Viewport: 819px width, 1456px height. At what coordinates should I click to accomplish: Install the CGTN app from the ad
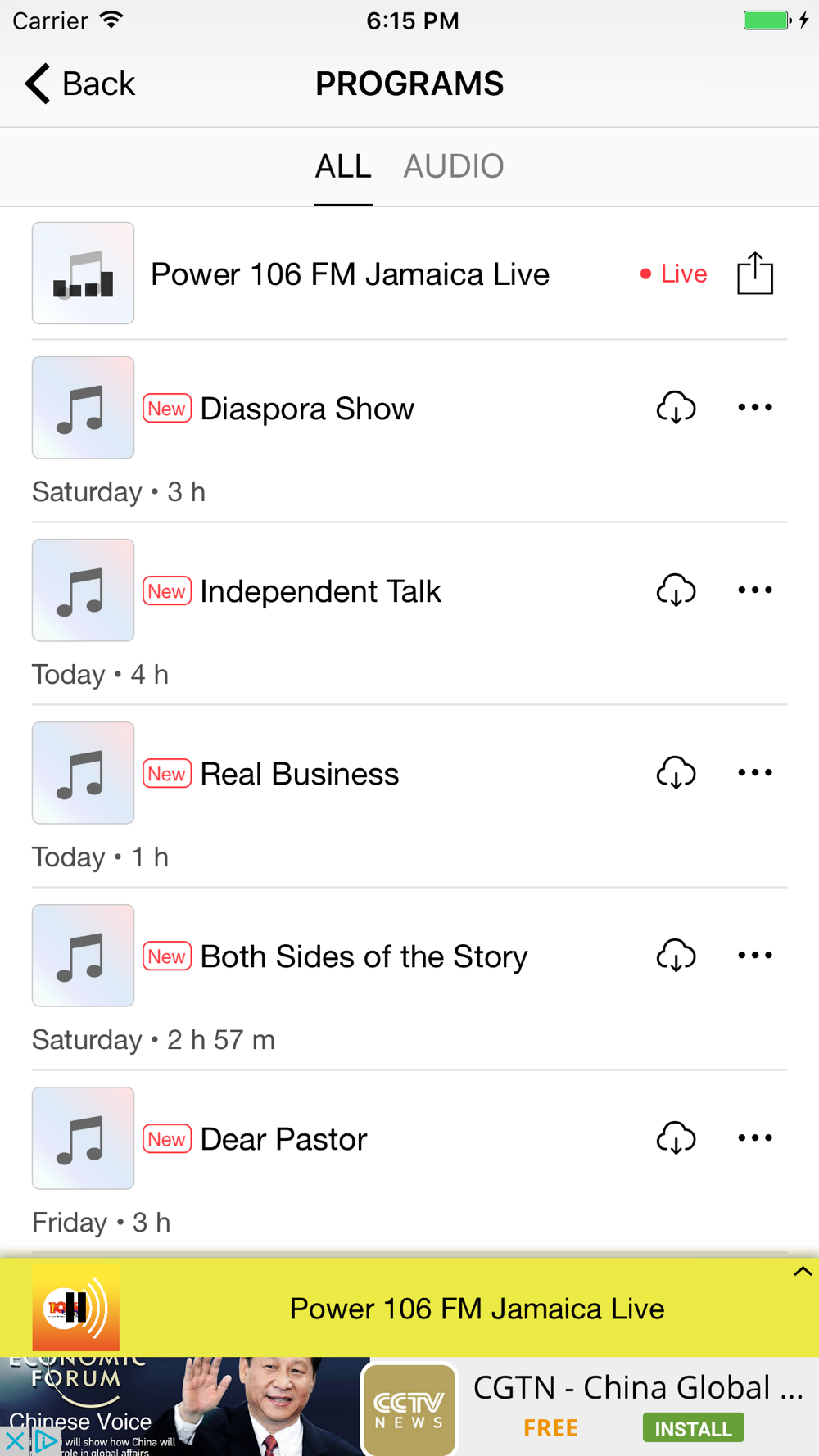click(x=693, y=1428)
